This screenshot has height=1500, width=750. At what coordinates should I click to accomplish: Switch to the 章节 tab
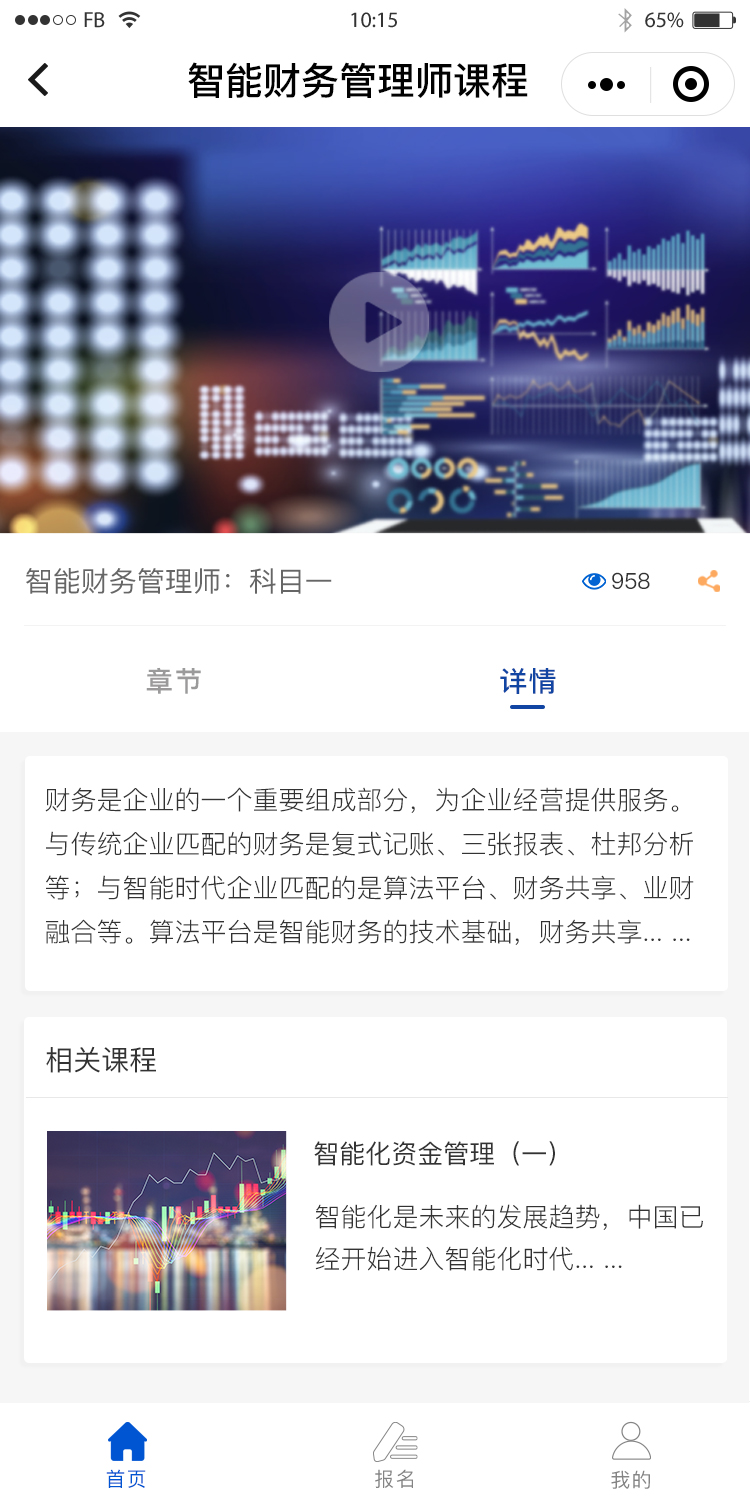tap(174, 681)
